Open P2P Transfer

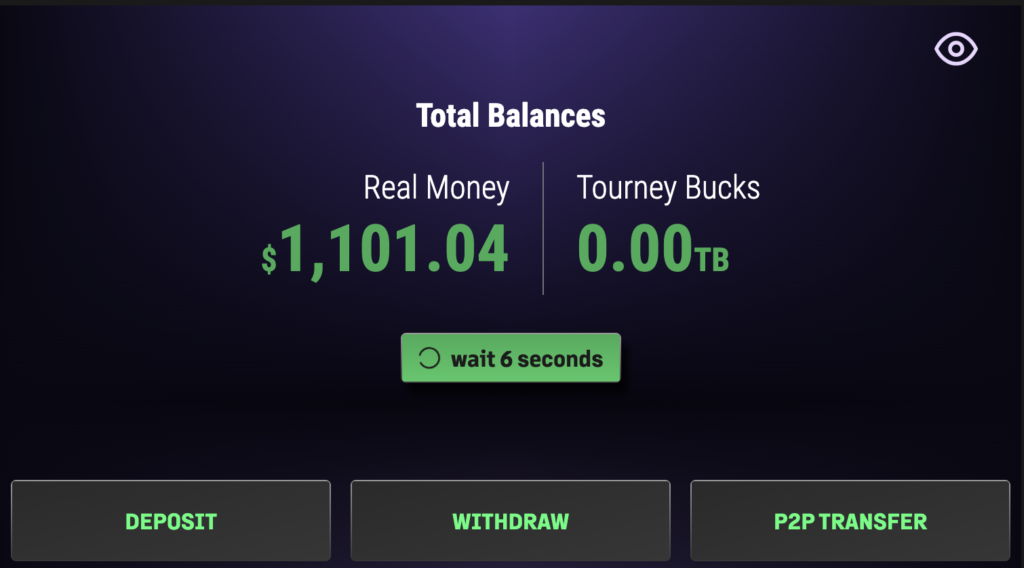pyautogui.click(x=850, y=521)
